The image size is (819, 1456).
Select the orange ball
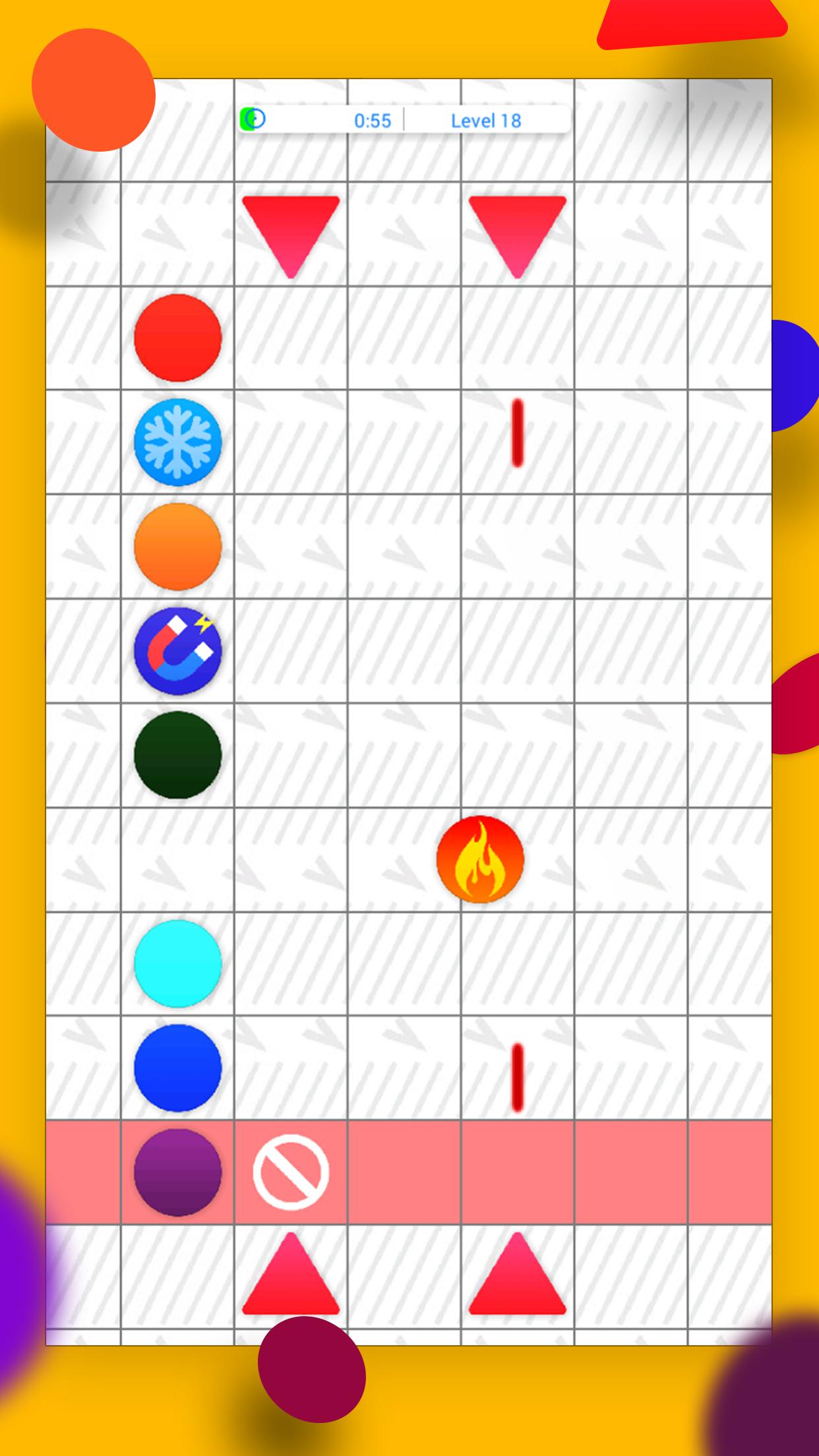[x=177, y=546]
